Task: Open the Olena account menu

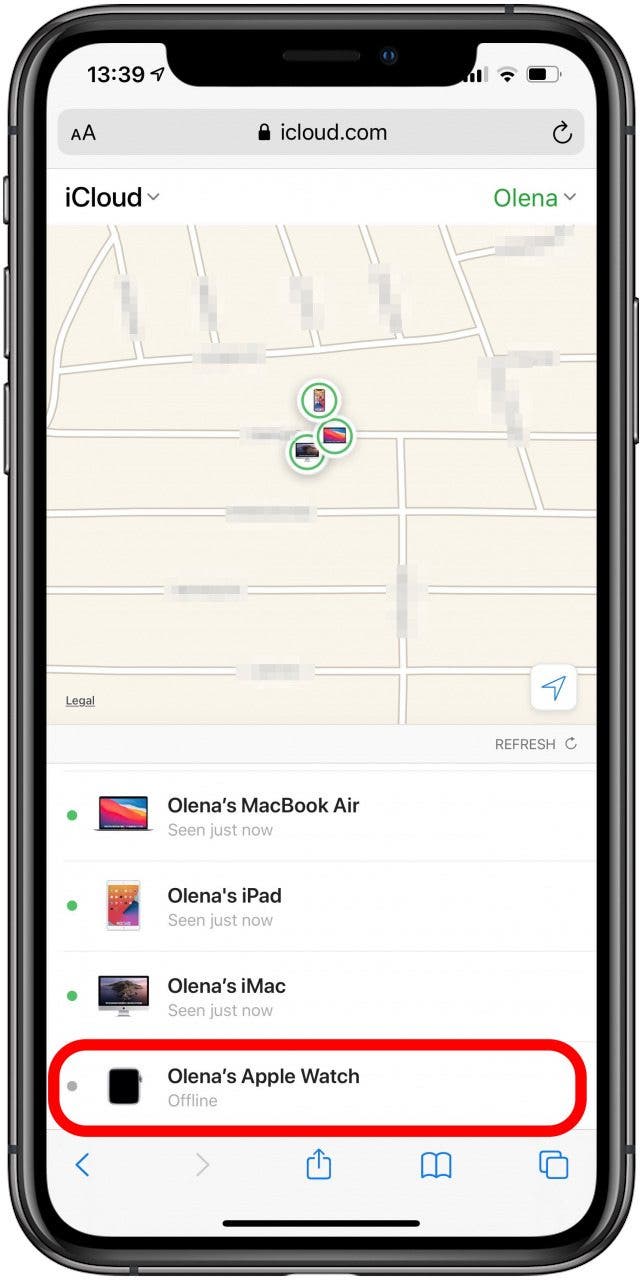Action: (534, 198)
